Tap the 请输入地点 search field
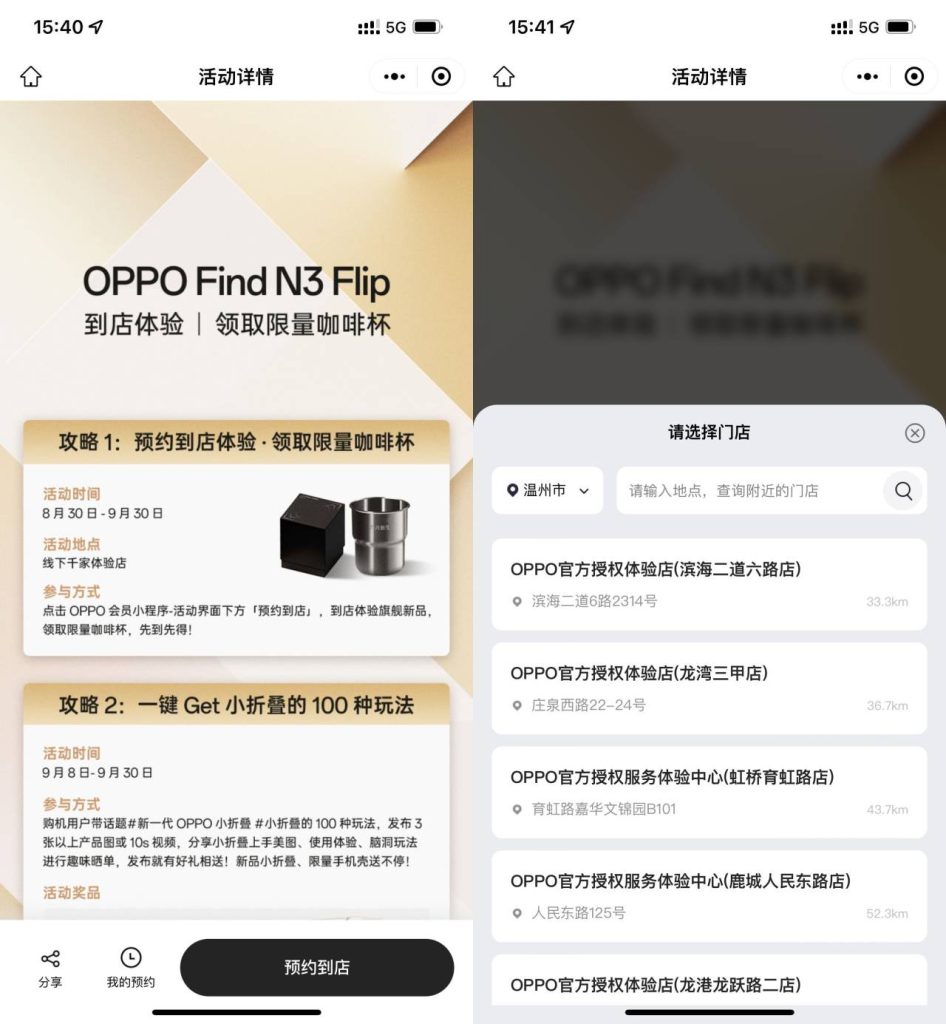946x1024 pixels. 750,490
